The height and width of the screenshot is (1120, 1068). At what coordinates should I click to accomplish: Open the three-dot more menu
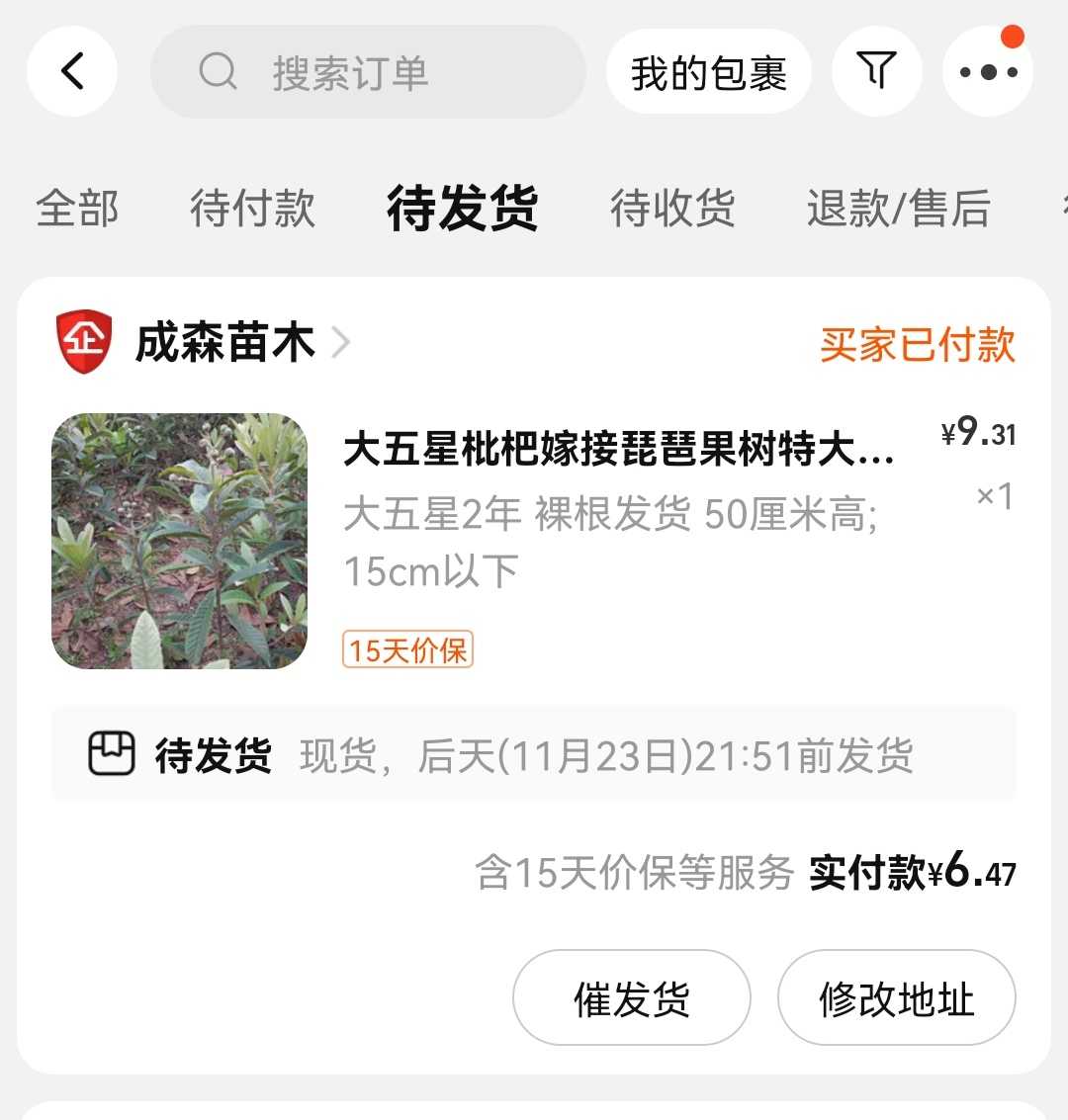(988, 72)
